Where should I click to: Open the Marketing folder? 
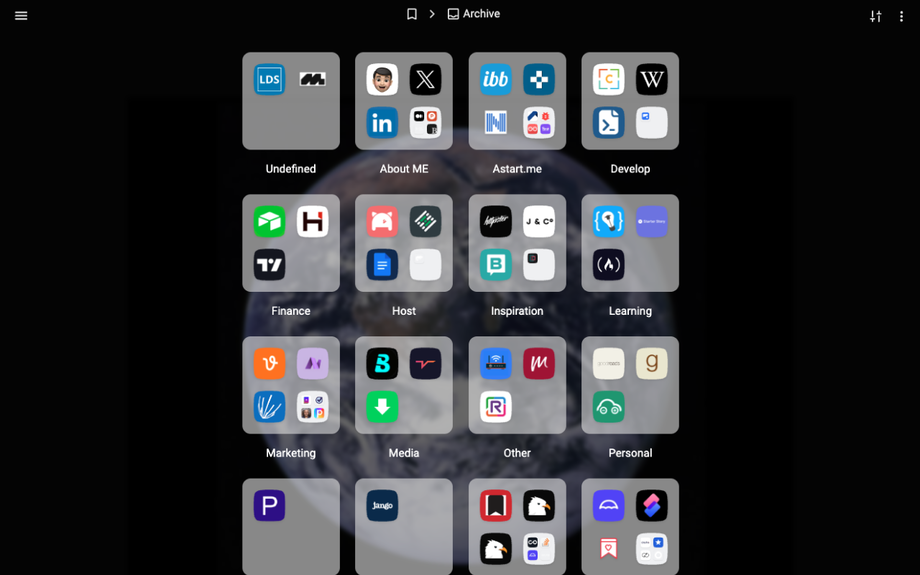pos(291,385)
